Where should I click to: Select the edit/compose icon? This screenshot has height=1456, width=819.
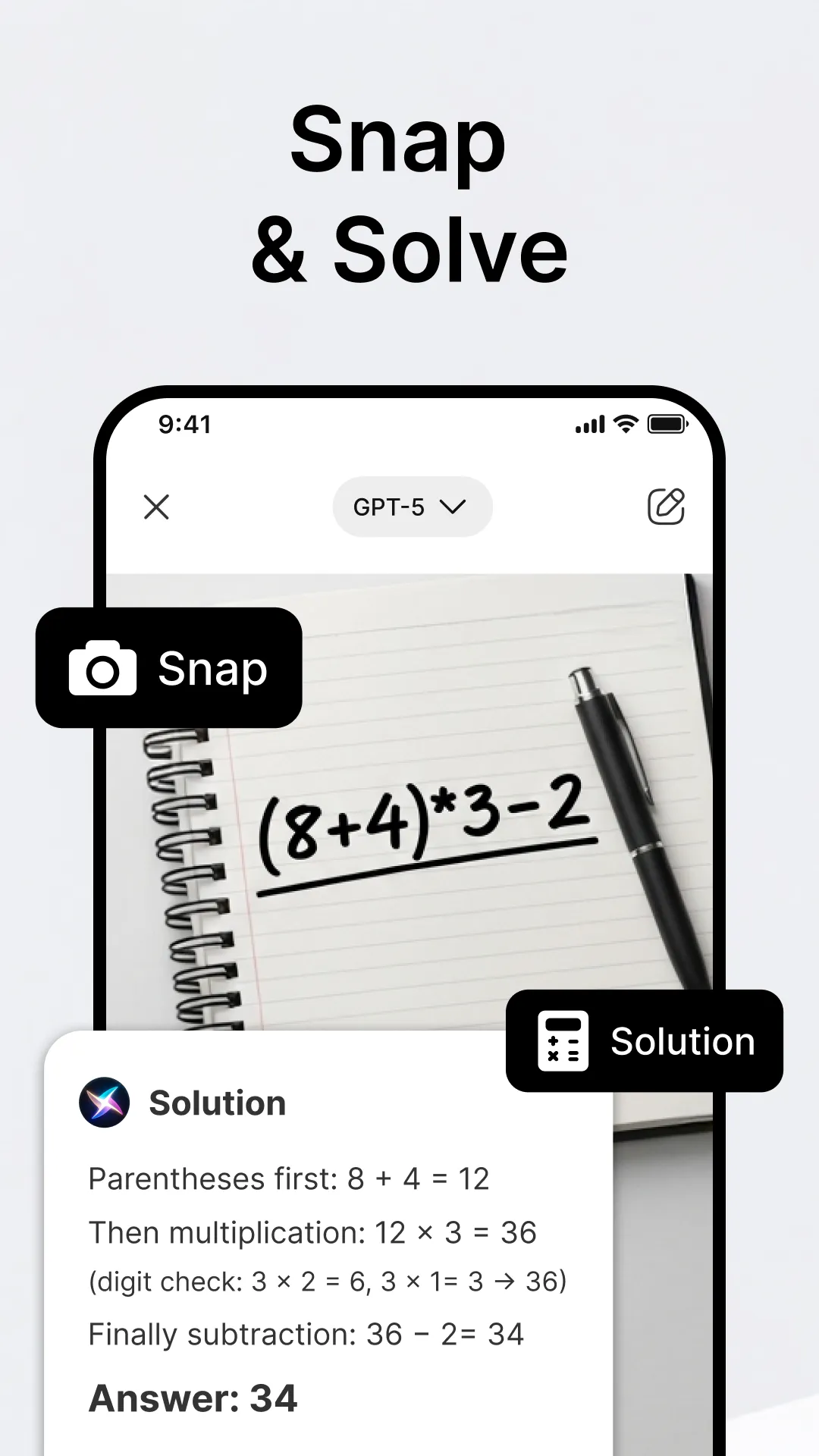click(667, 507)
